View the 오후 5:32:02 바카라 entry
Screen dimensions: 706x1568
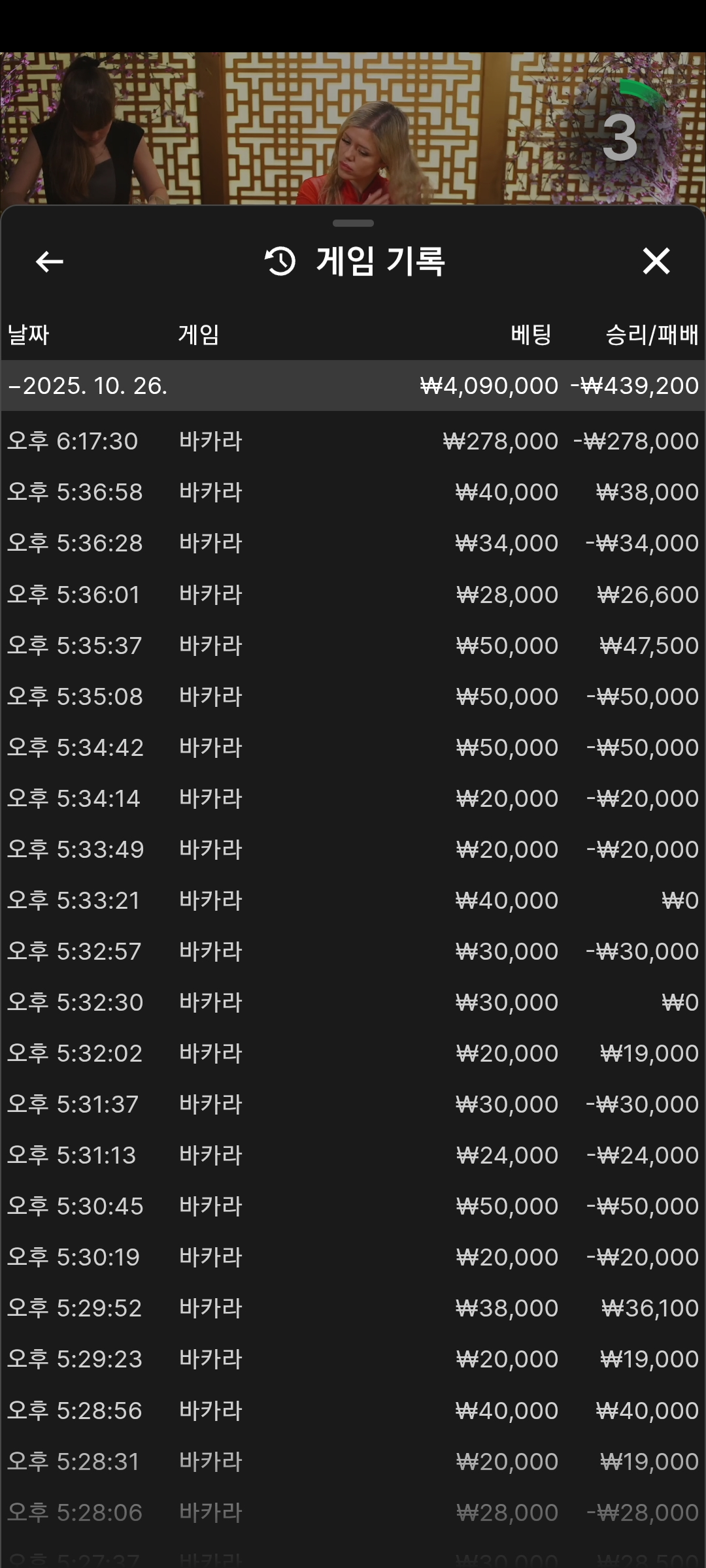353,1053
